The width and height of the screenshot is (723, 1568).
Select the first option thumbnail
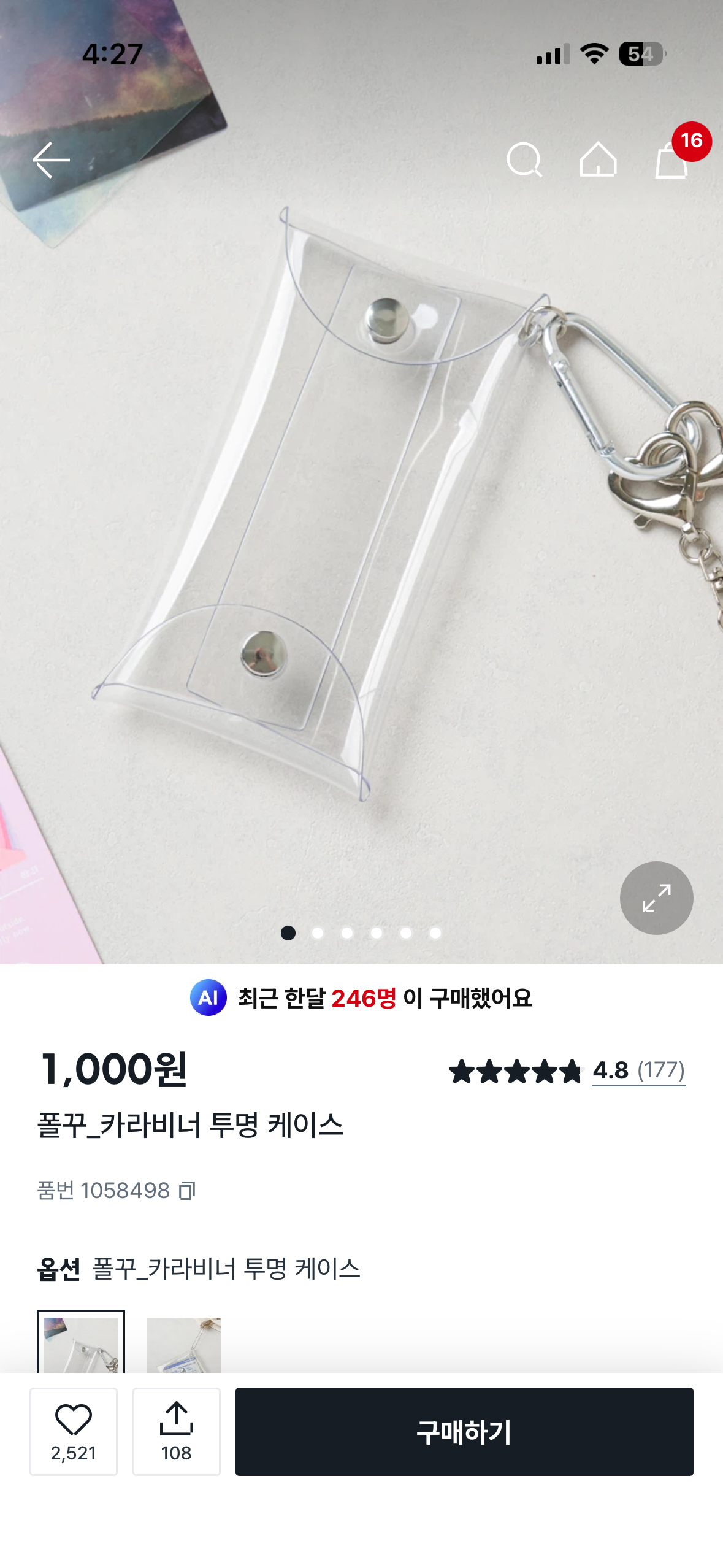coord(81,1342)
